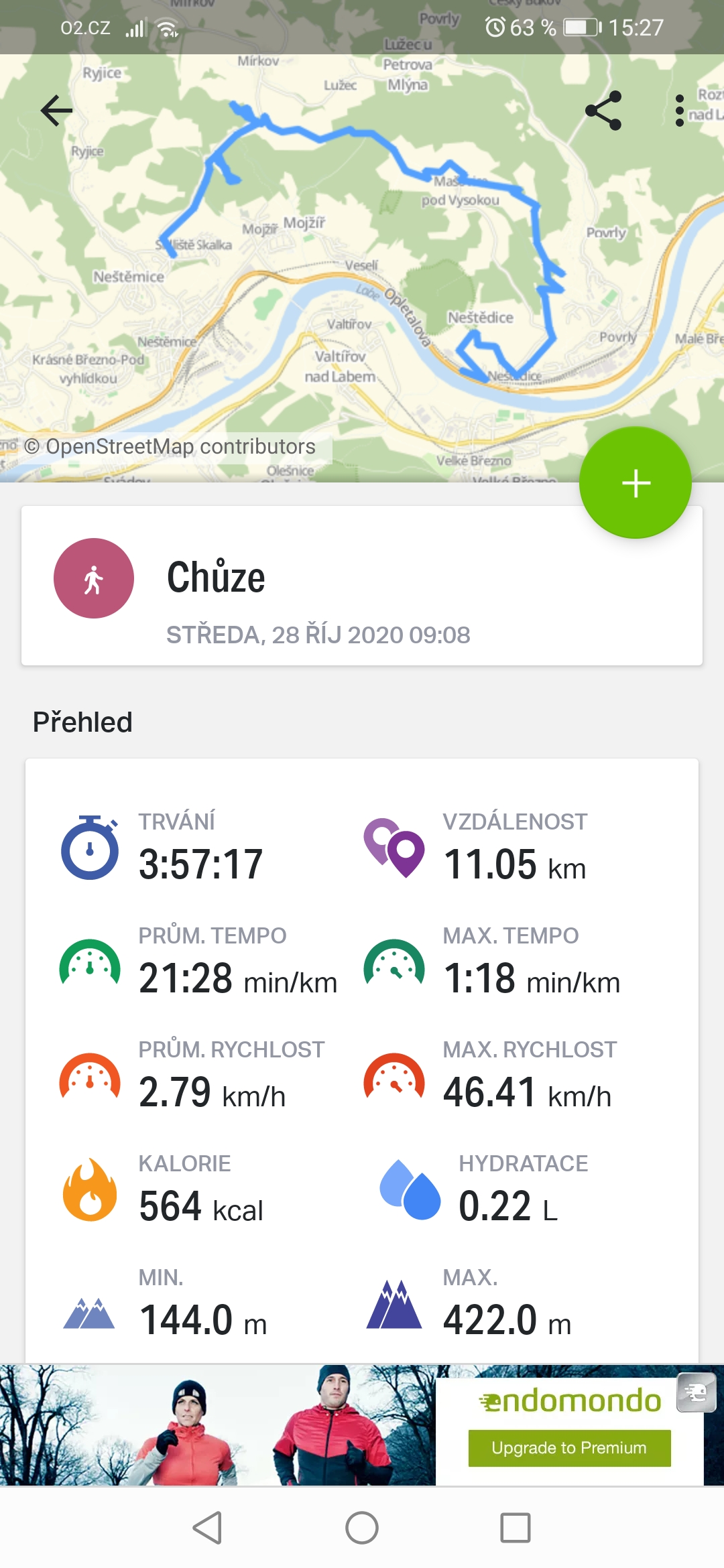Image resolution: width=724 pixels, height=1568 pixels.
Task: Tap the green plus floating button
Action: coord(636,483)
